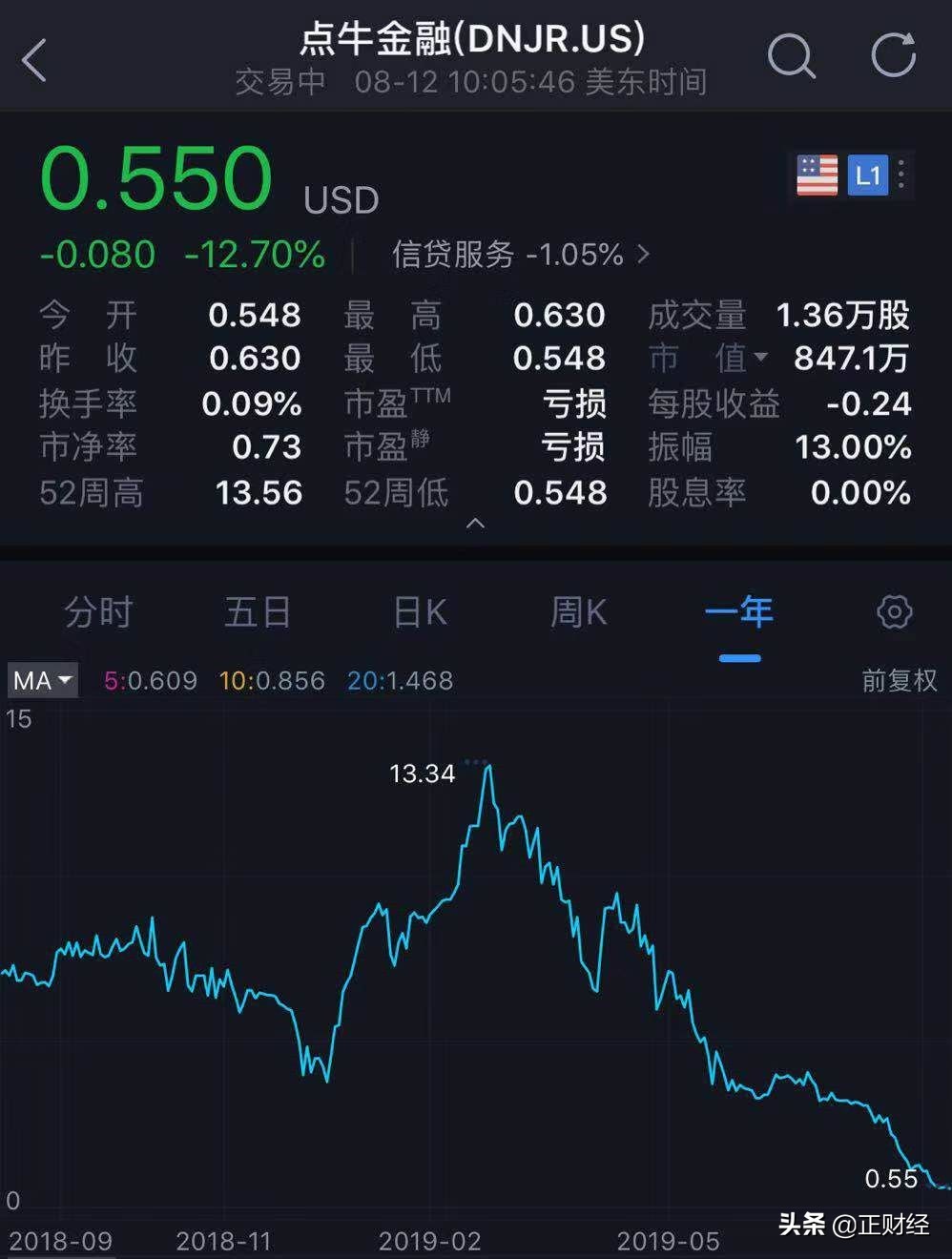The height and width of the screenshot is (1259, 952).
Task: Click the underline indicator below 一年
Action: [x=739, y=657]
